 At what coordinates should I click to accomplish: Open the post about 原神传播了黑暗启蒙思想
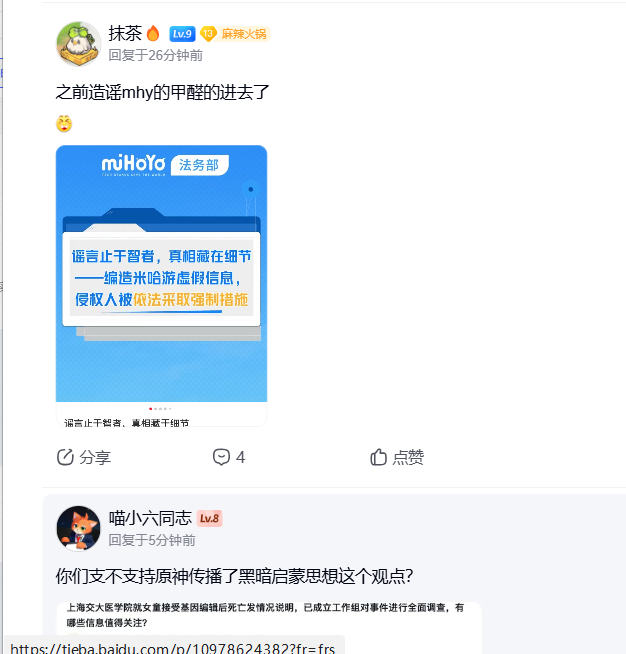click(234, 576)
